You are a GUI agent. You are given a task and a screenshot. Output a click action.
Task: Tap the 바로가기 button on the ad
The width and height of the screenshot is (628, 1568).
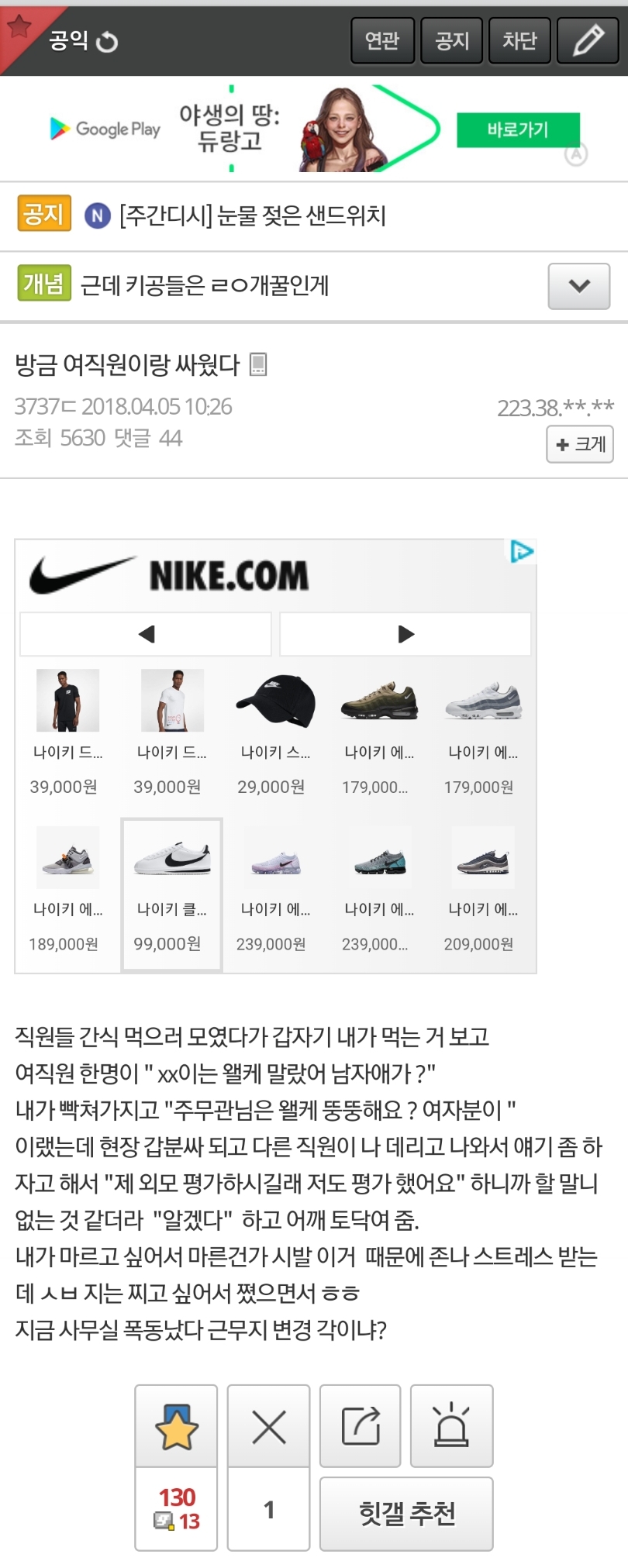(x=518, y=129)
